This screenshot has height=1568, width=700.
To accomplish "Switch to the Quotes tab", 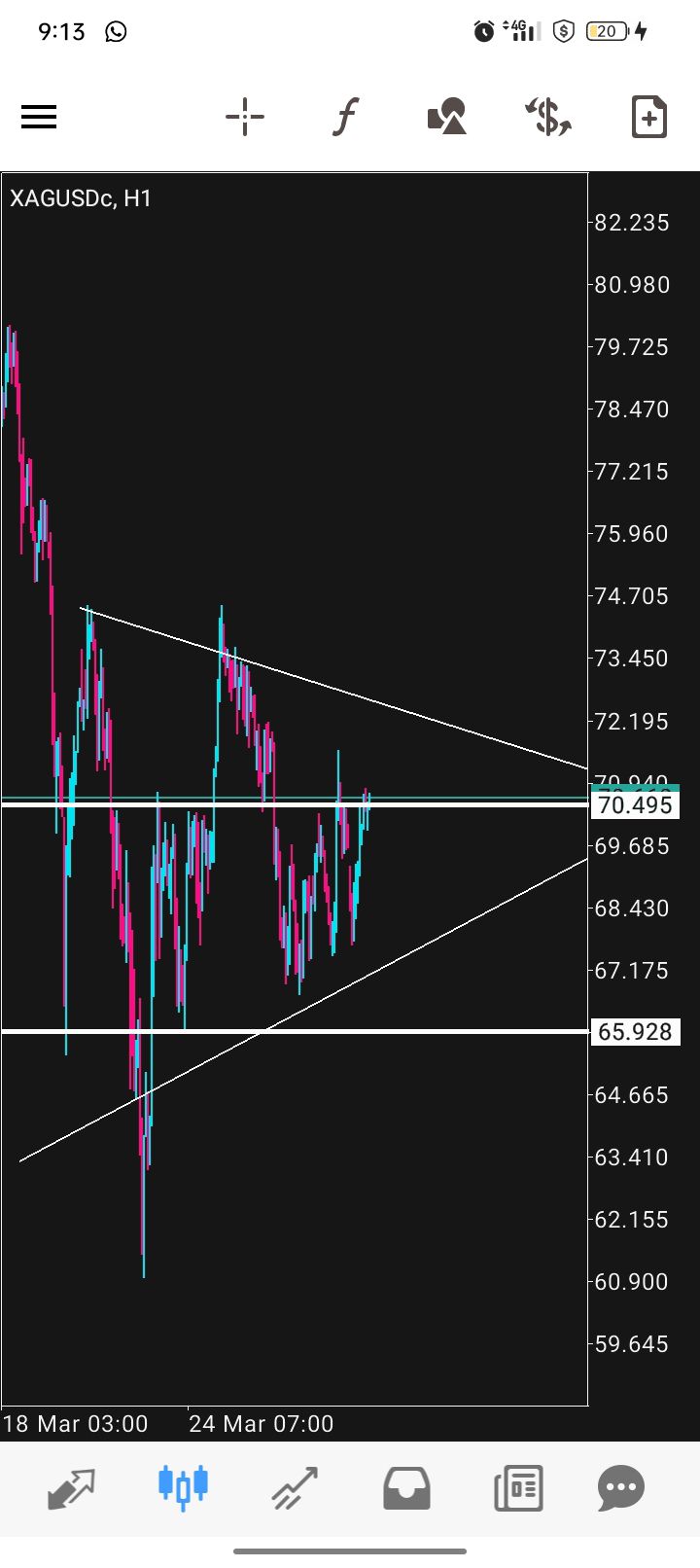I will [72, 1487].
